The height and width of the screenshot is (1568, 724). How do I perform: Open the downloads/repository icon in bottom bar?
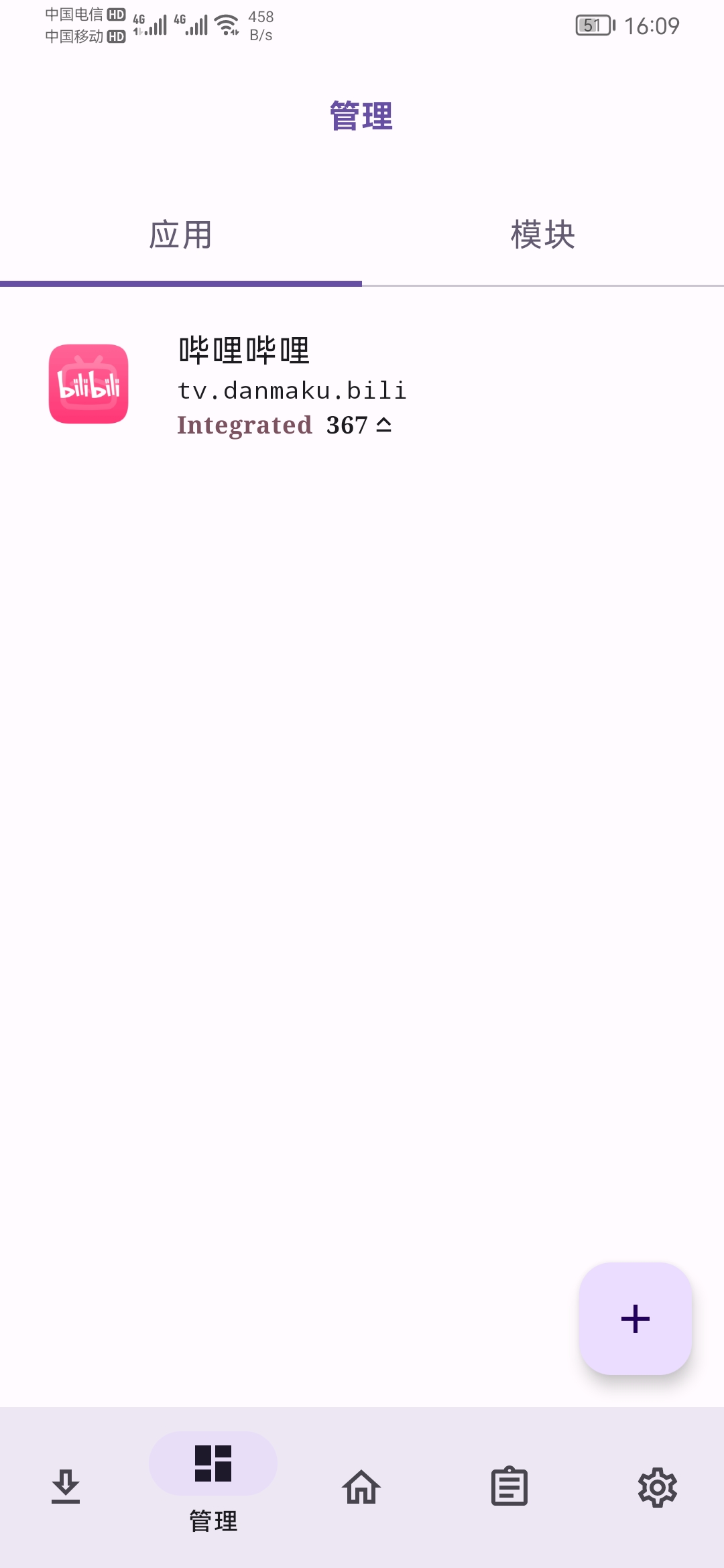pyautogui.click(x=66, y=1486)
